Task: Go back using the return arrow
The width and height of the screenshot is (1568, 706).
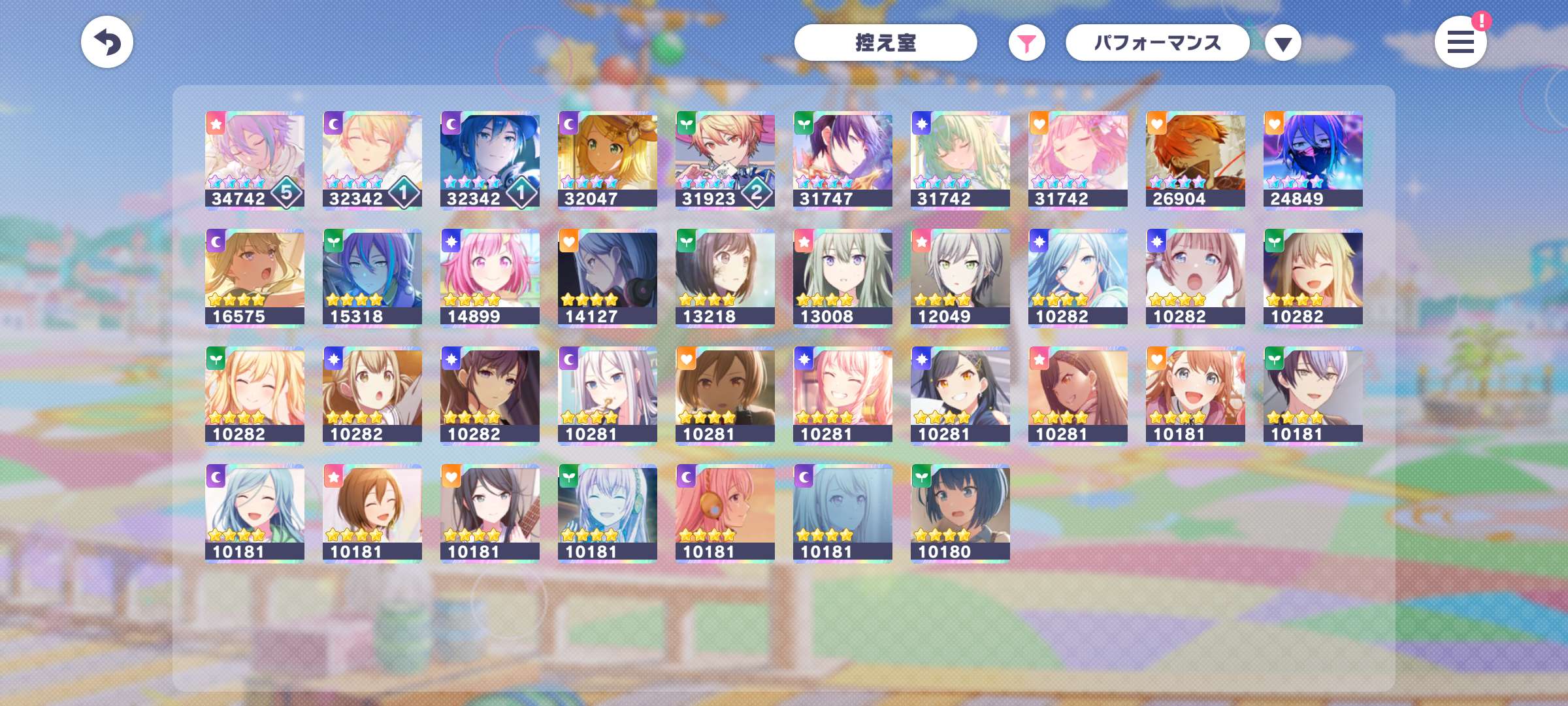Action: (107, 42)
